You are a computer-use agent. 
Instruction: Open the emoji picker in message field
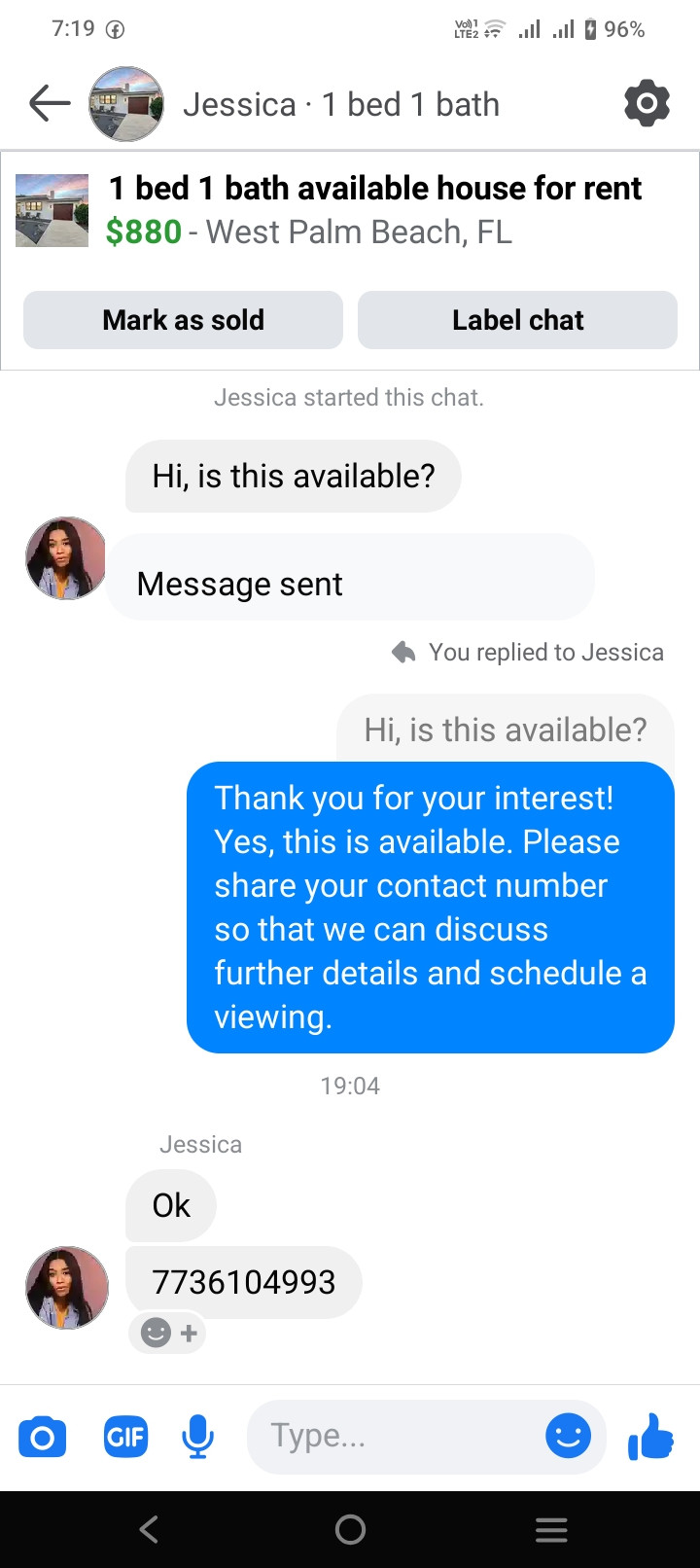point(568,1436)
